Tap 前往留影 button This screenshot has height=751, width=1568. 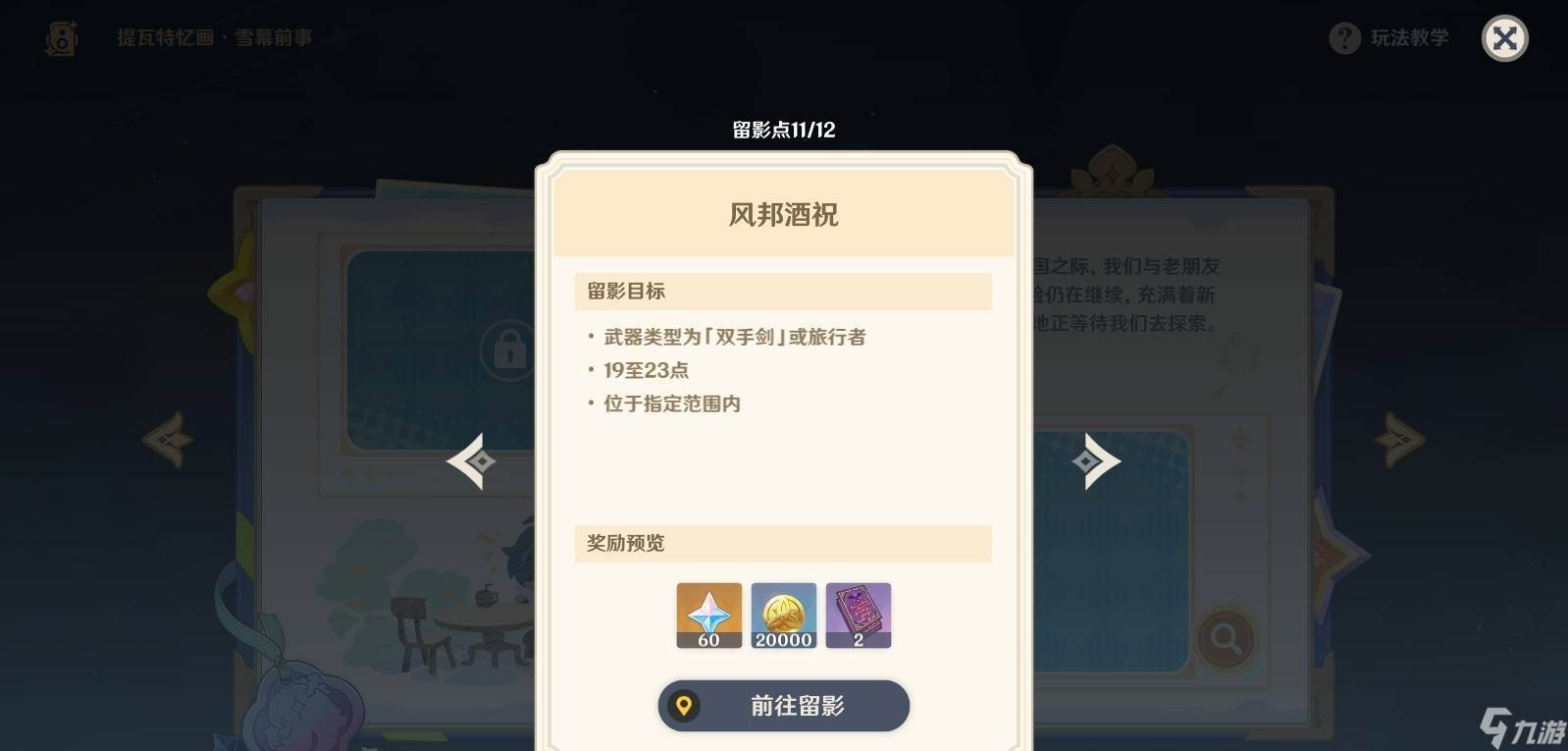click(x=783, y=706)
